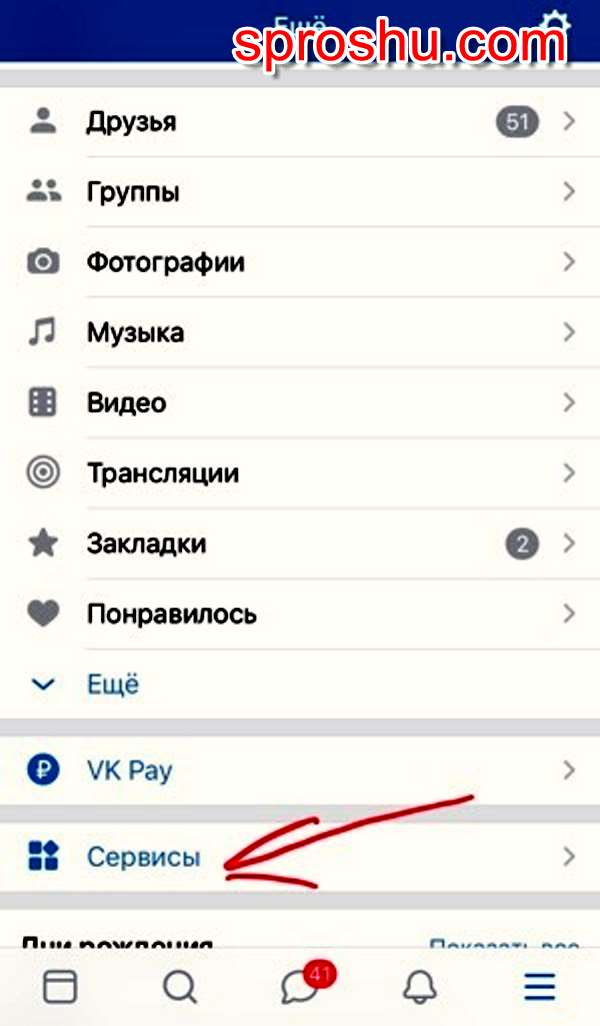Switch to the news feed tab
This screenshot has width=600, height=1026.
(60, 987)
